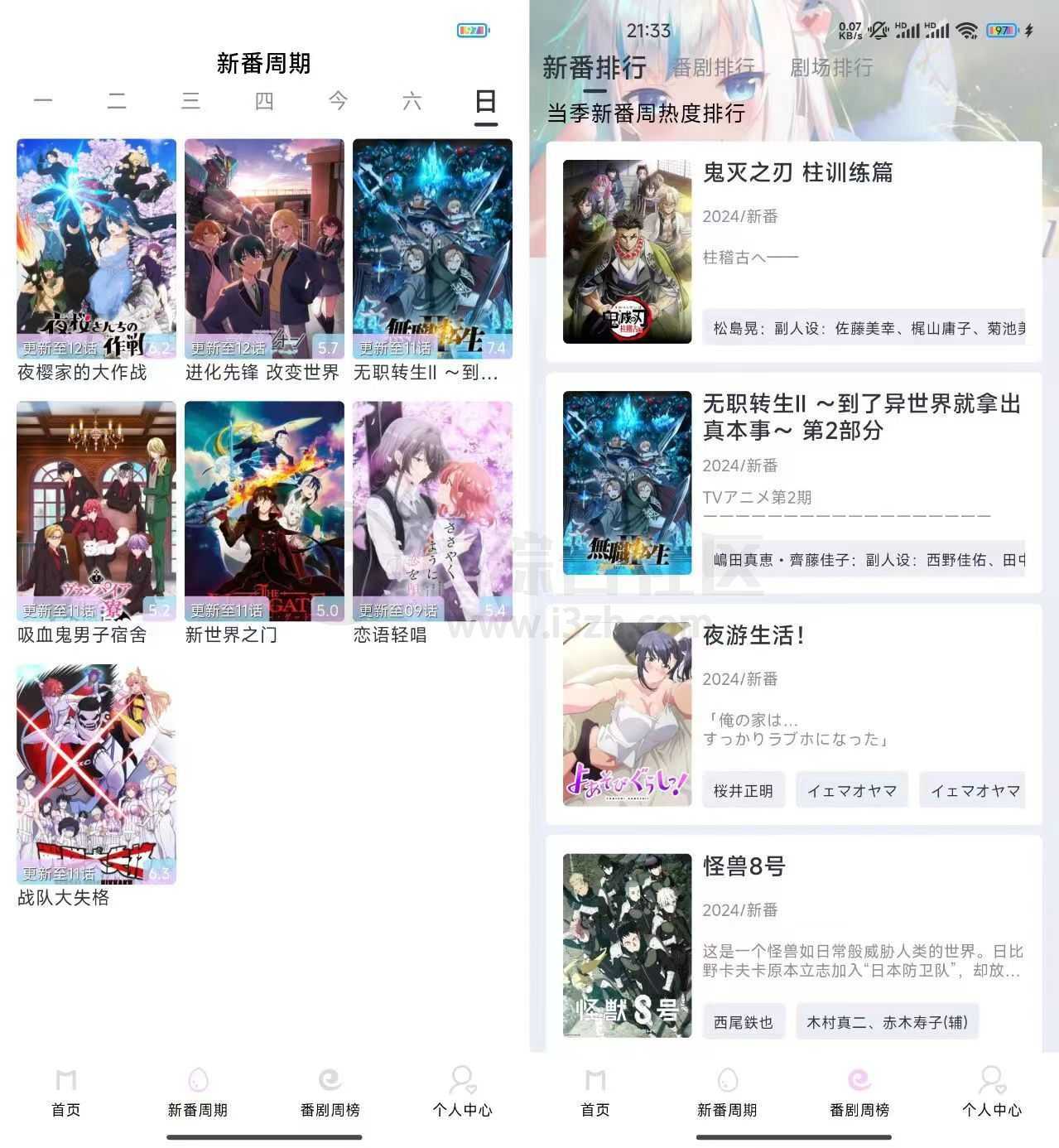The width and height of the screenshot is (1059, 1148).
Task: Select the 新番排行 ranking tab
Action: click(594, 67)
